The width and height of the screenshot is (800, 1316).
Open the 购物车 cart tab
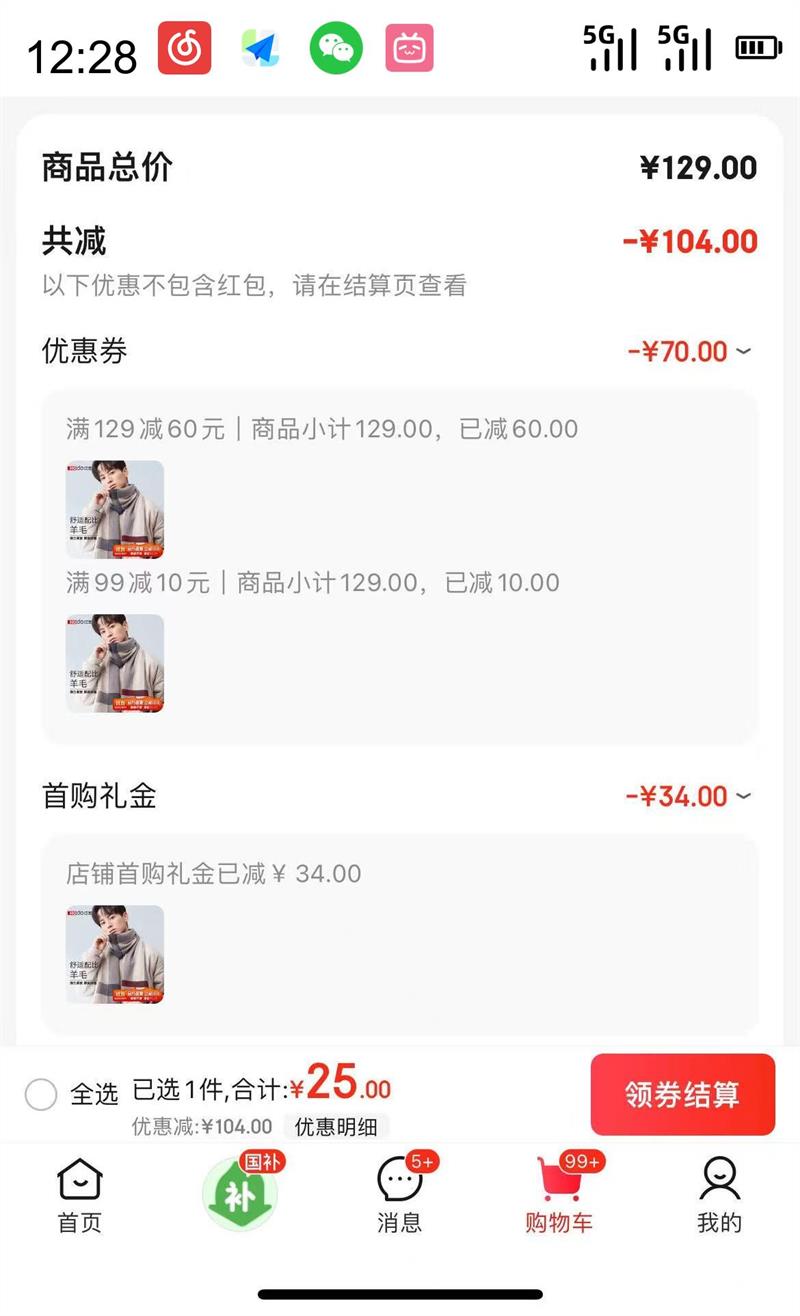(560, 1195)
